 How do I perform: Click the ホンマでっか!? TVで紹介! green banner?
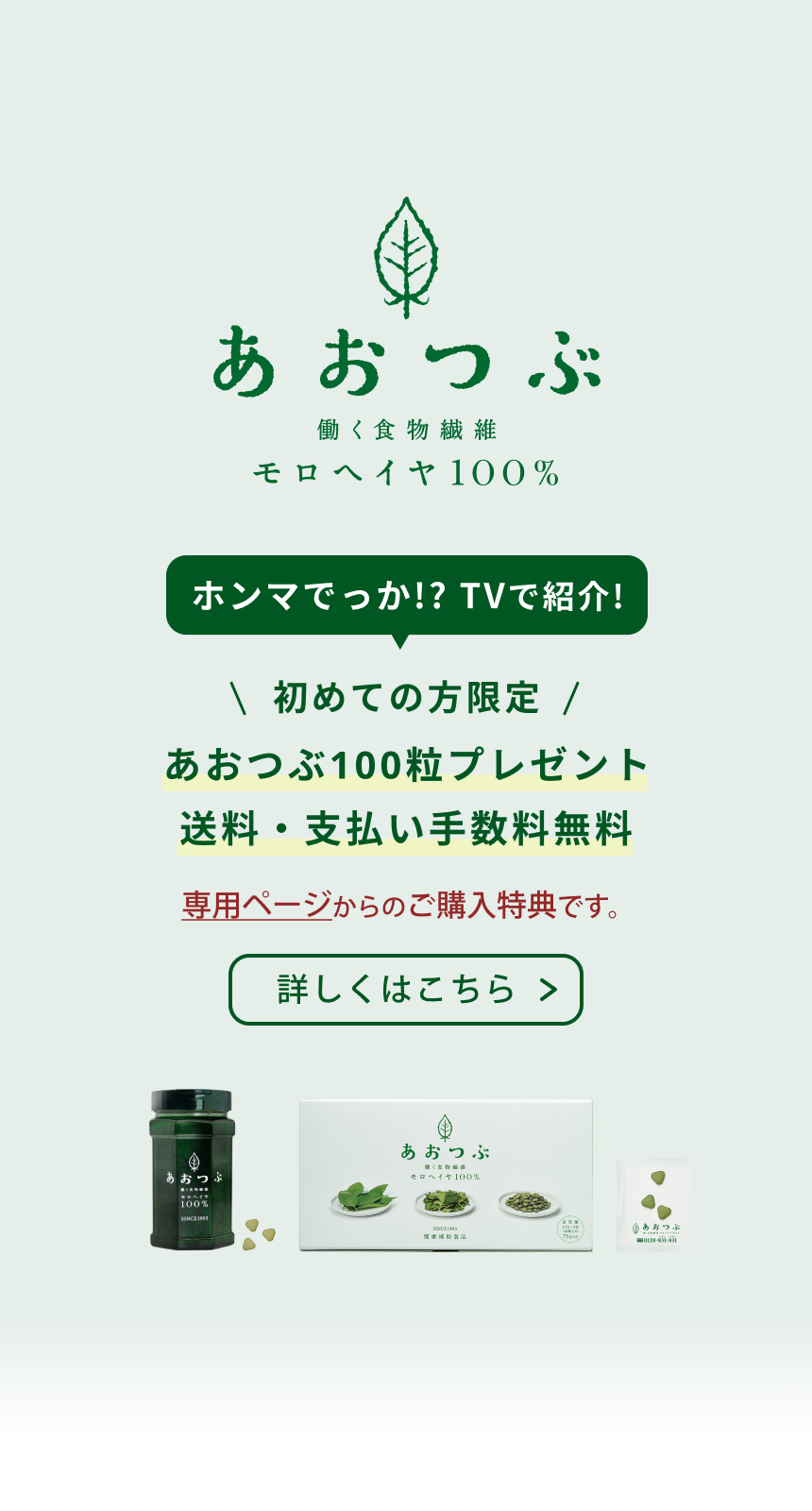[405, 595]
